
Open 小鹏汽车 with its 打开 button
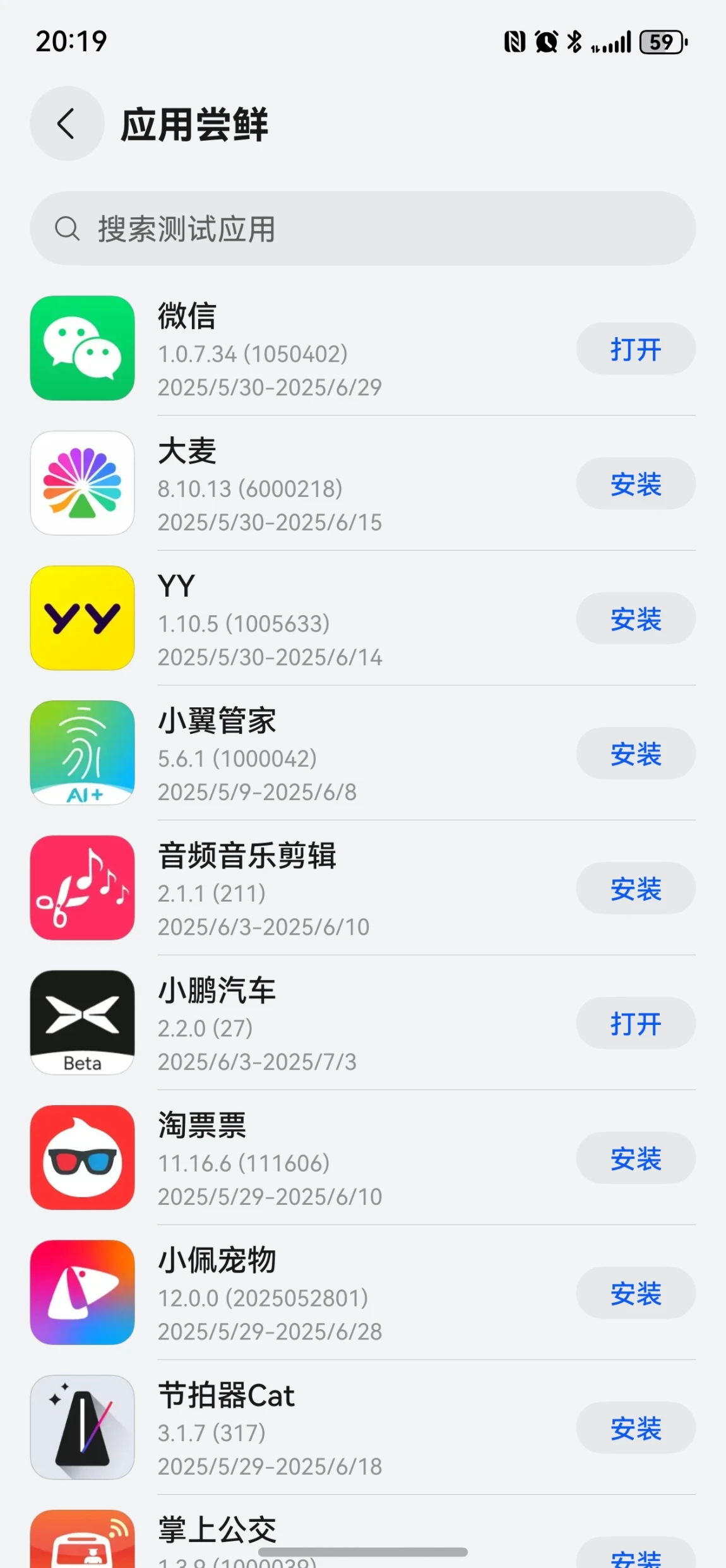(636, 1023)
